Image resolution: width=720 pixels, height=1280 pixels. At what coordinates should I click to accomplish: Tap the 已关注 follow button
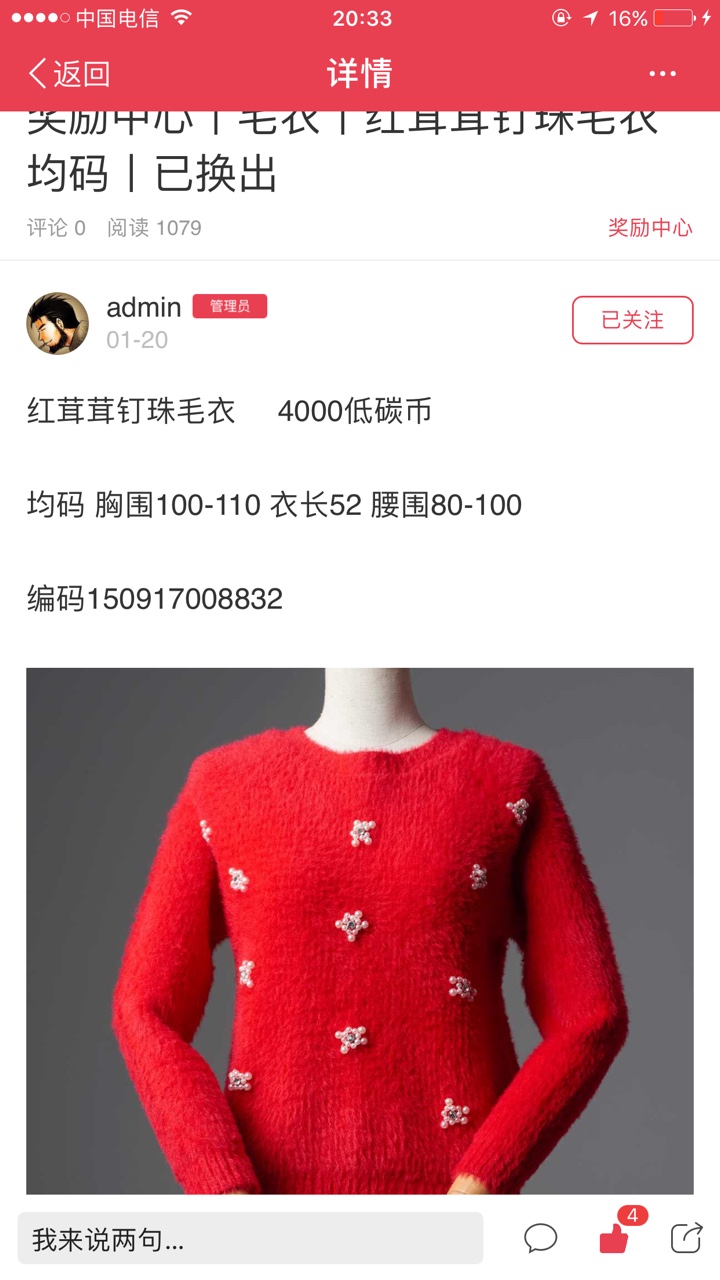(x=632, y=320)
